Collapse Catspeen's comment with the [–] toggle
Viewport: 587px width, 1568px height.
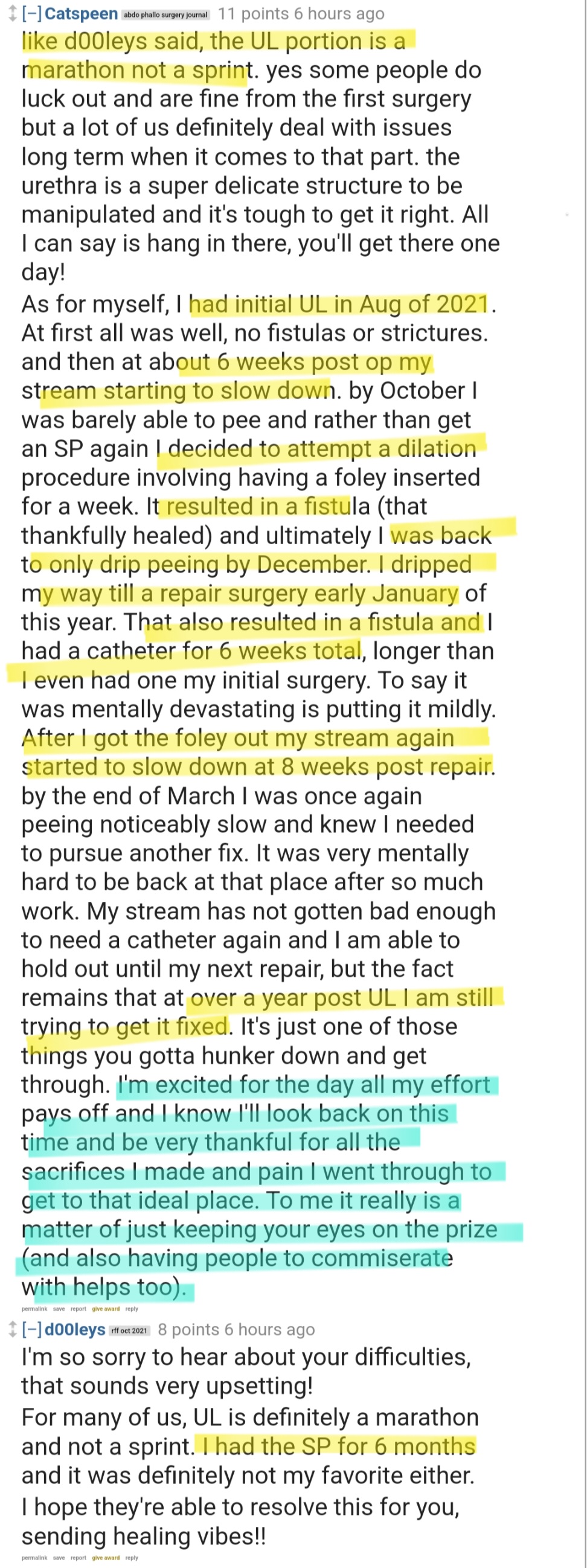(x=31, y=14)
